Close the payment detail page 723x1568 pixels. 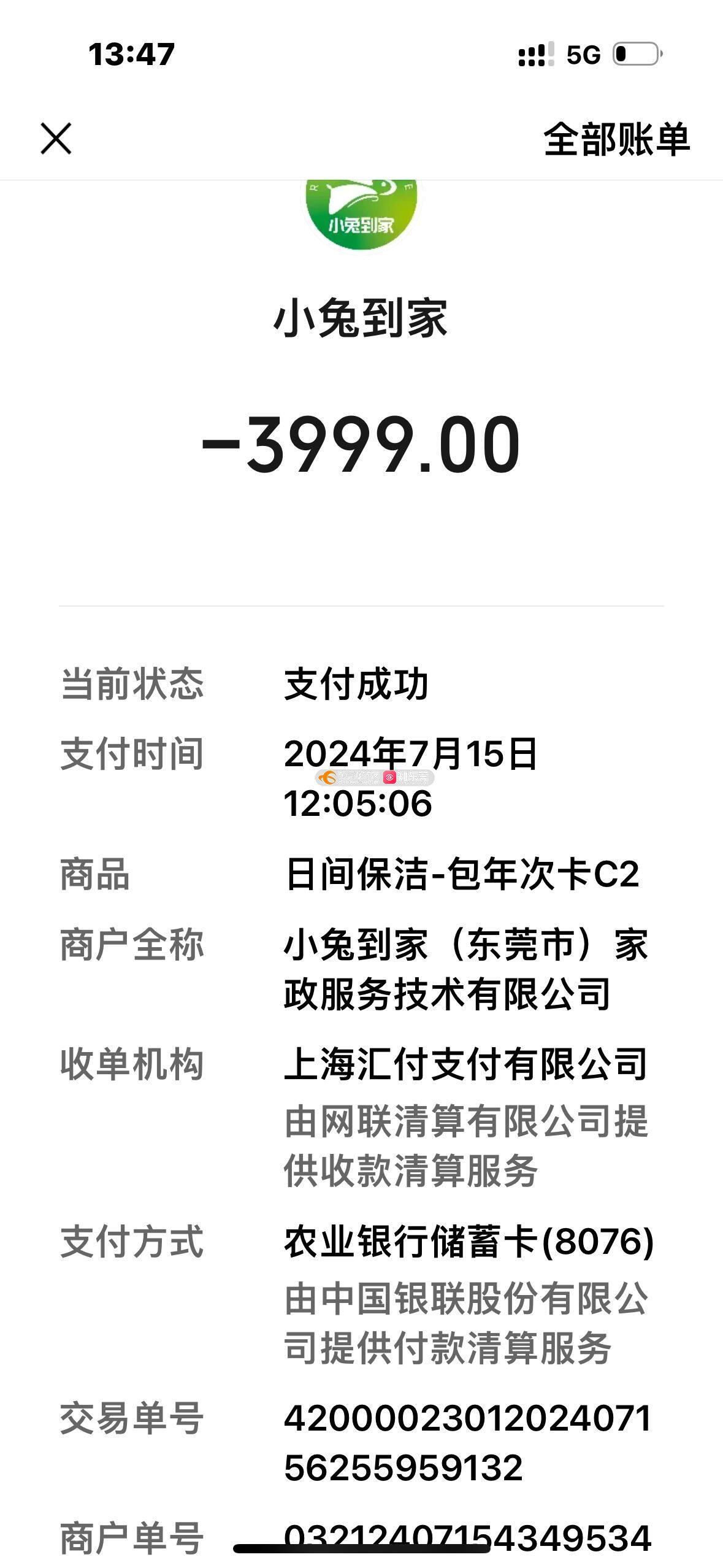click(x=56, y=138)
